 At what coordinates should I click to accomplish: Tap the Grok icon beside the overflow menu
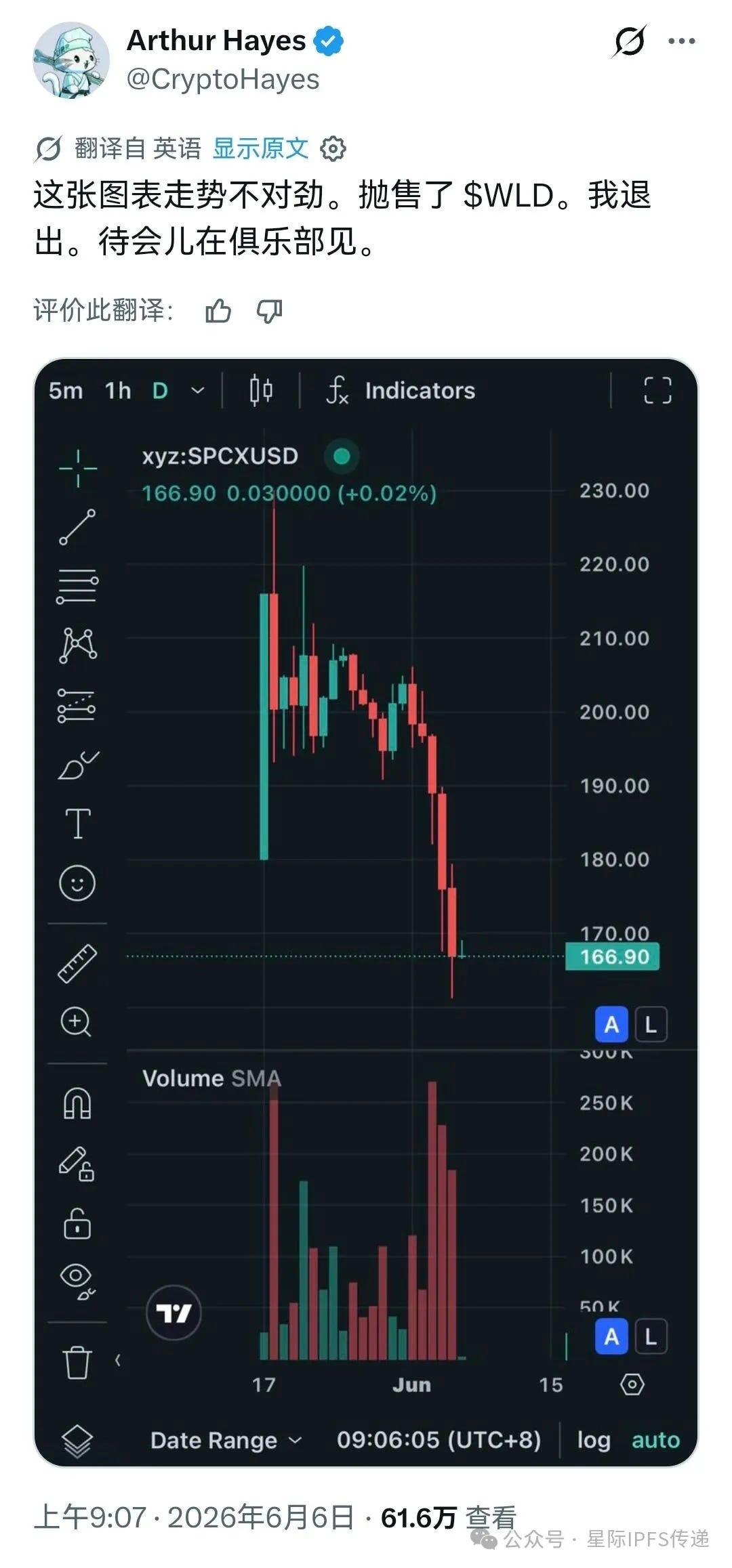click(629, 41)
